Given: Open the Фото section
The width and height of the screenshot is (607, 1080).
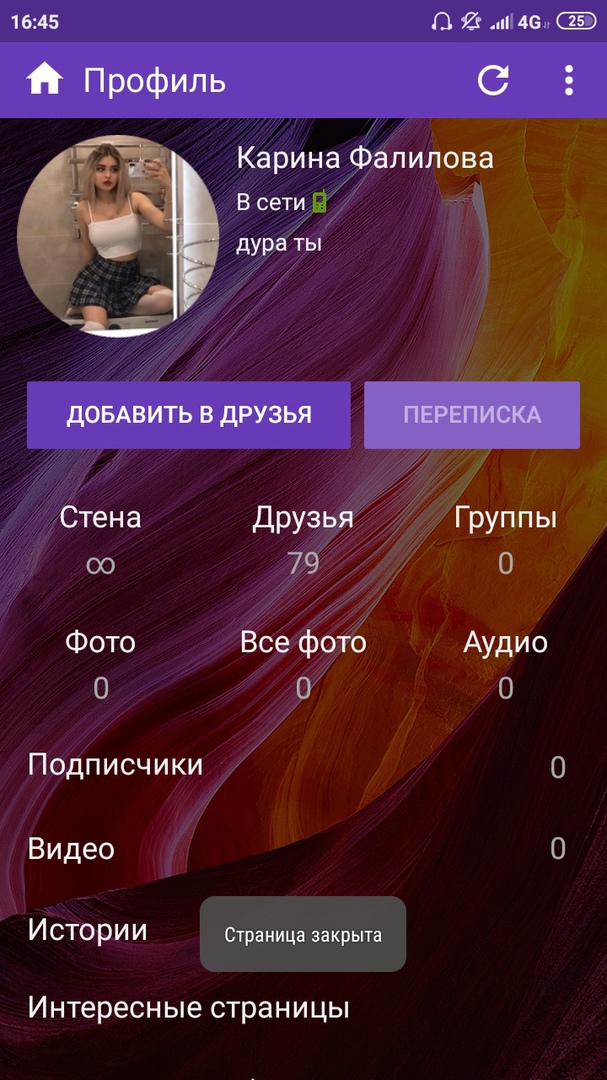Looking at the screenshot, I should (100, 664).
